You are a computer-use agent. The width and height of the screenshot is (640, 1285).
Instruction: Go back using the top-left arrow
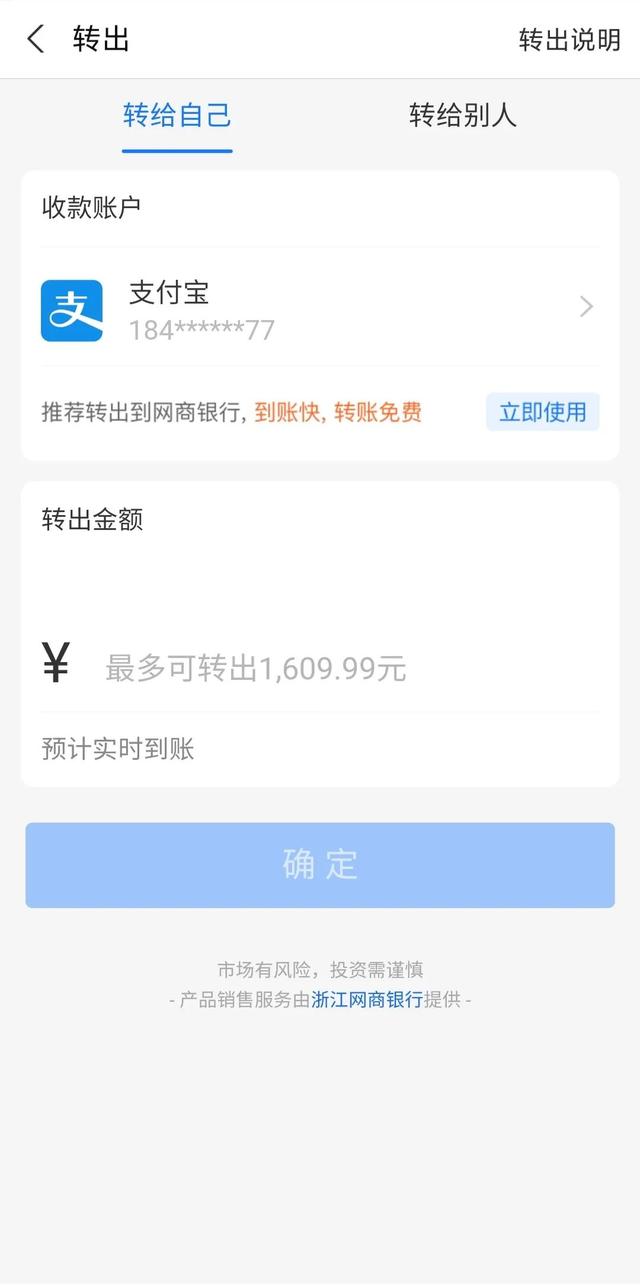tap(36, 40)
